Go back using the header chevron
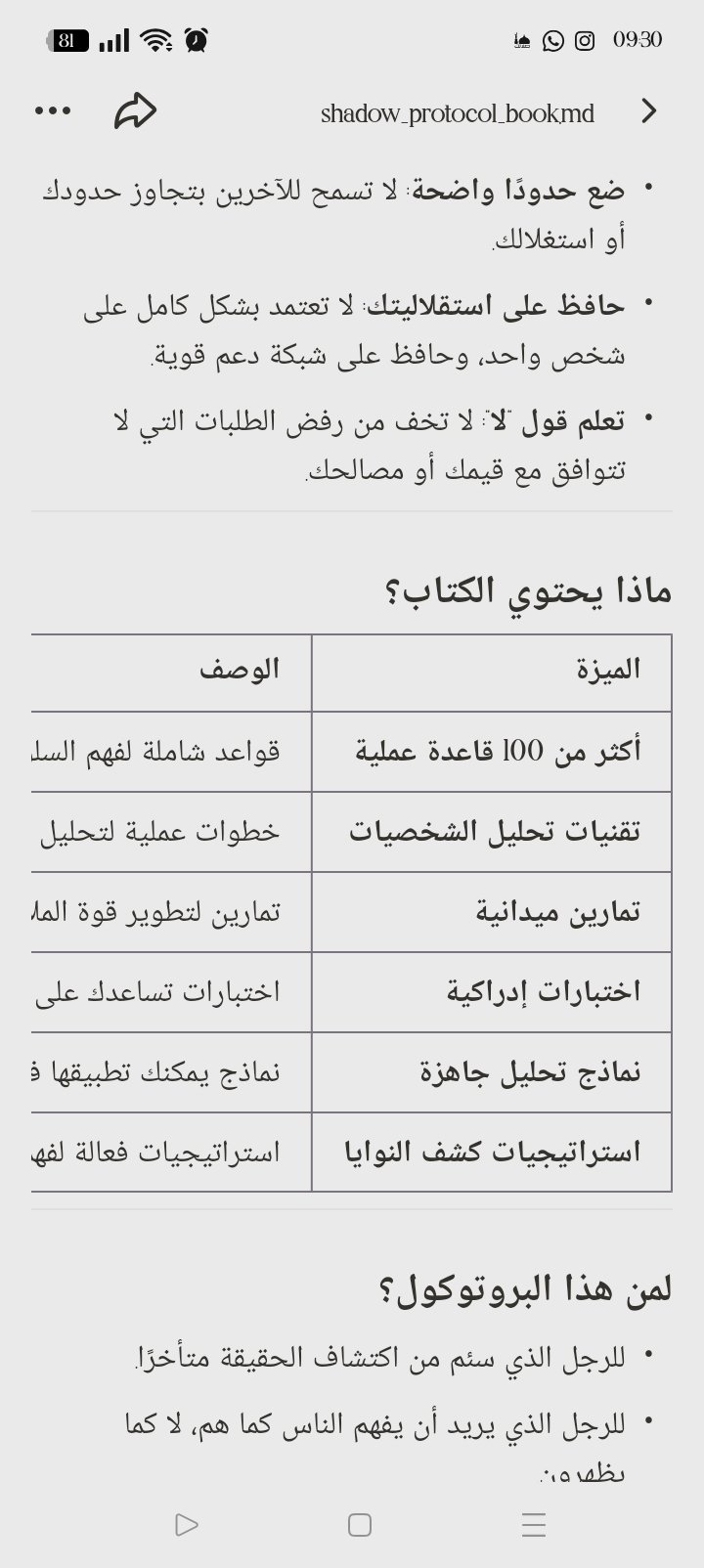This screenshot has height=1568, width=704. (x=649, y=111)
